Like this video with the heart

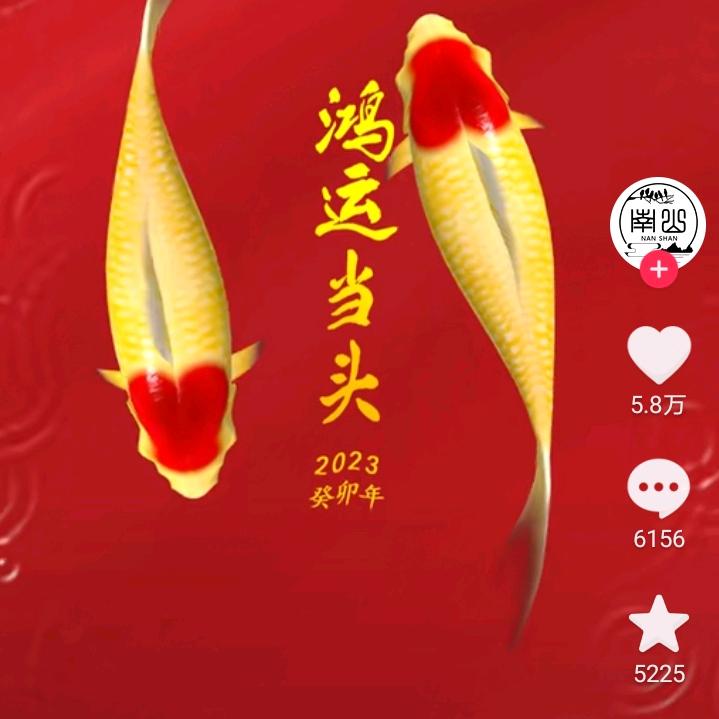click(658, 355)
